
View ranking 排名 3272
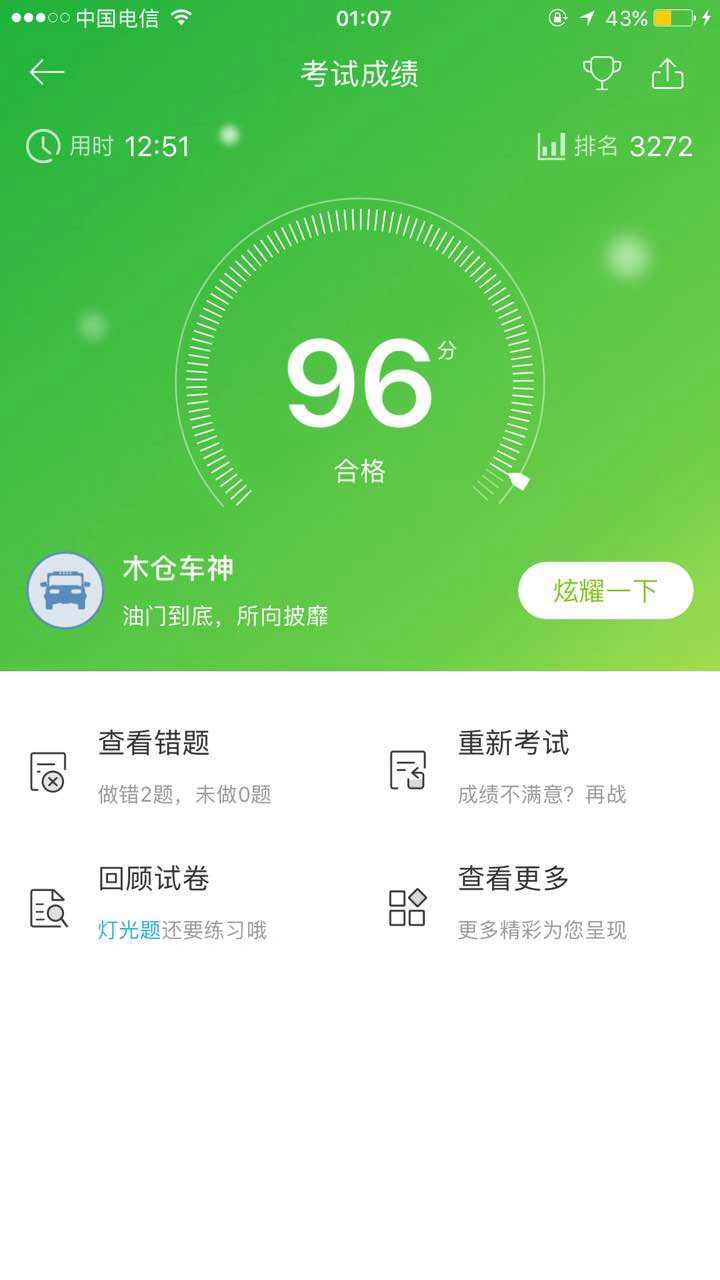tap(615, 147)
